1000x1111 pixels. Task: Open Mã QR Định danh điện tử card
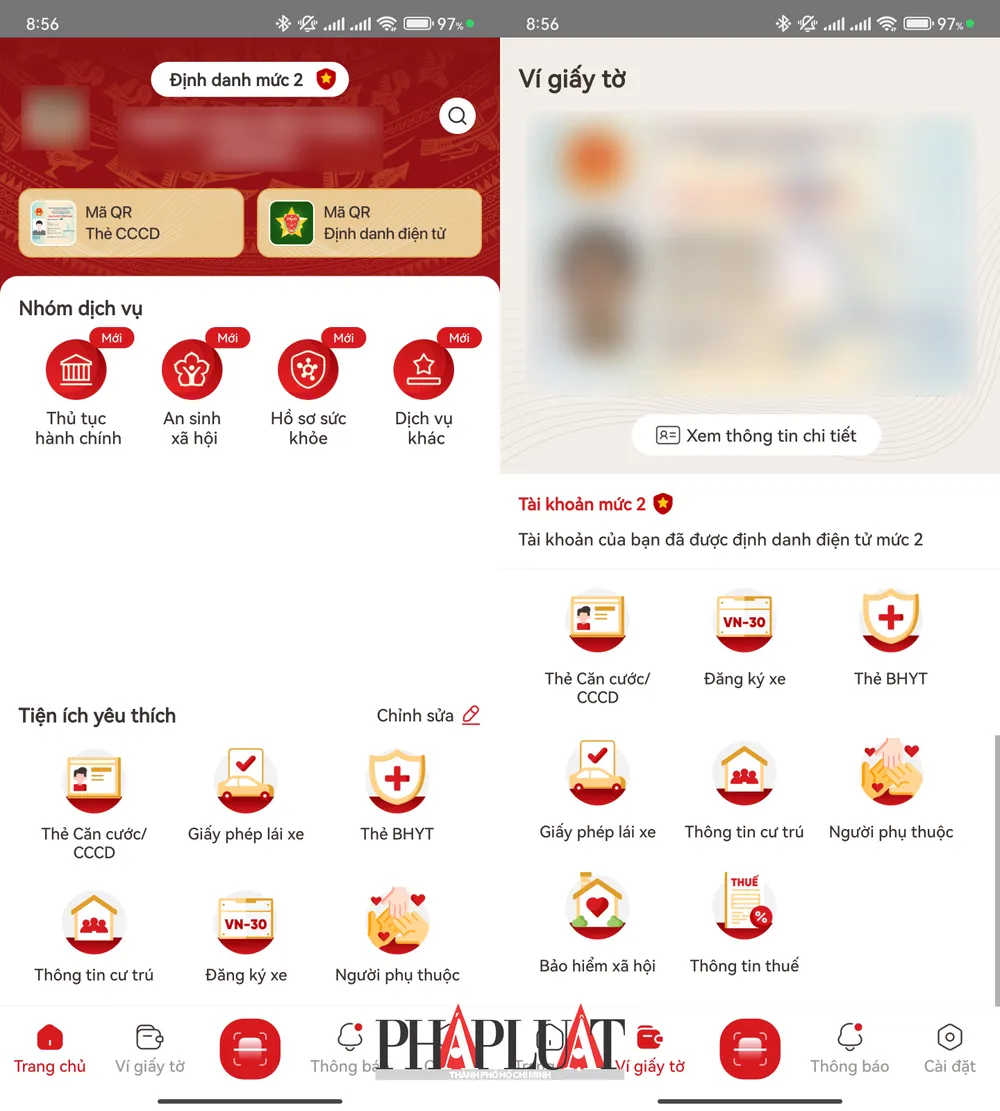(x=369, y=223)
